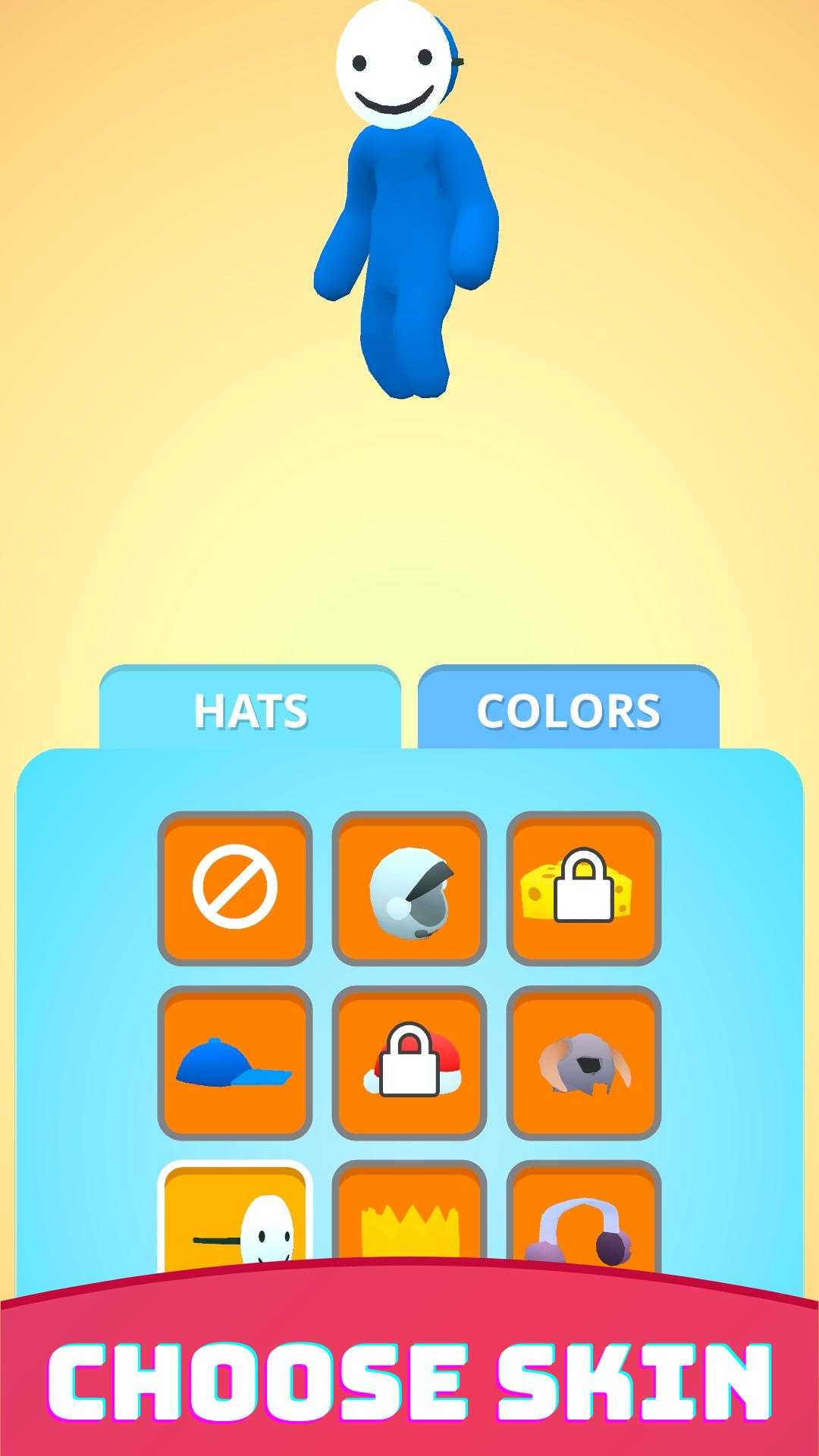Equip the purple headphones
The image size is (819, 1456).
coord(584,1221)
